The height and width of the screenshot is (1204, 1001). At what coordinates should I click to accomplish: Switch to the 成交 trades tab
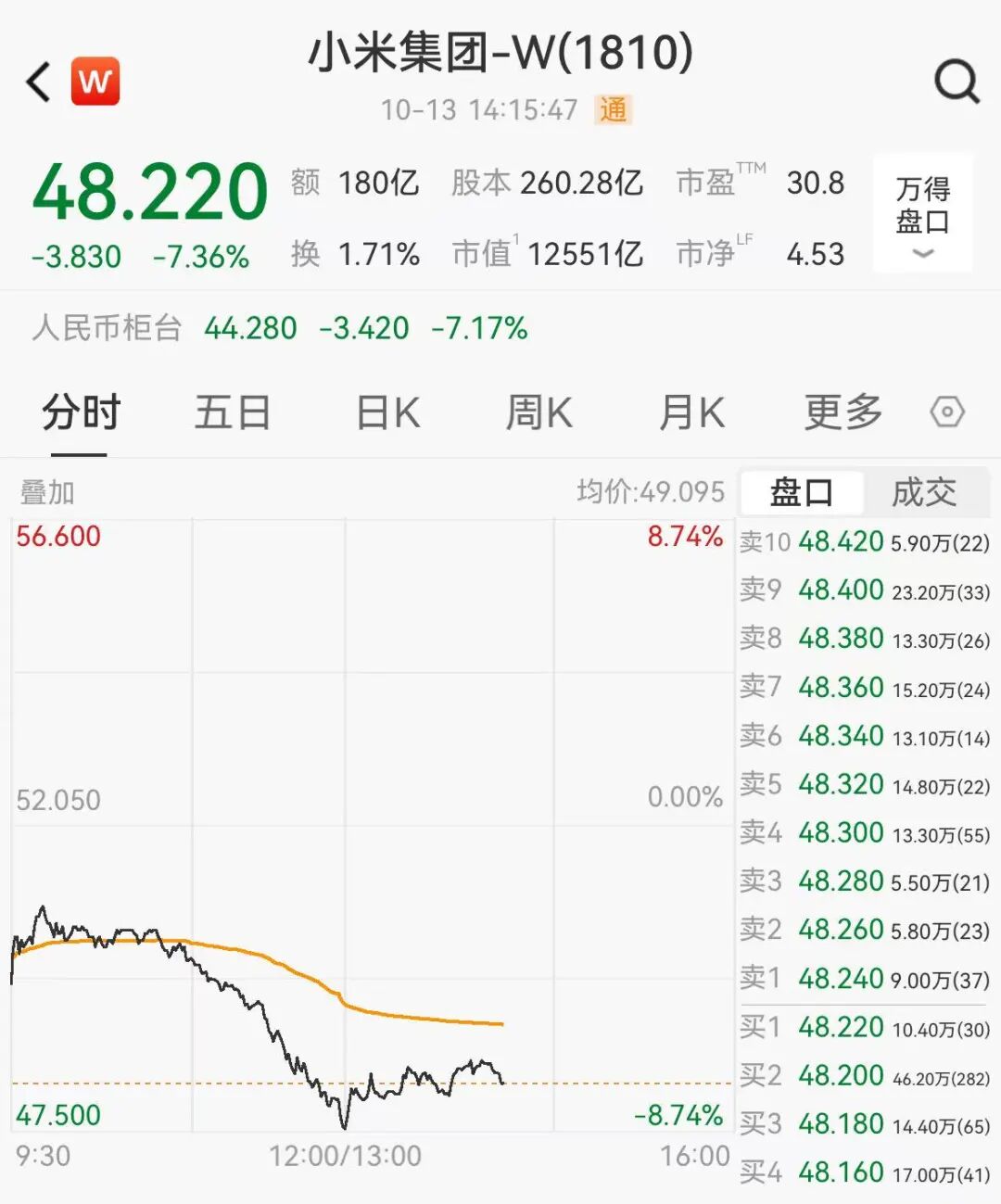924,492
